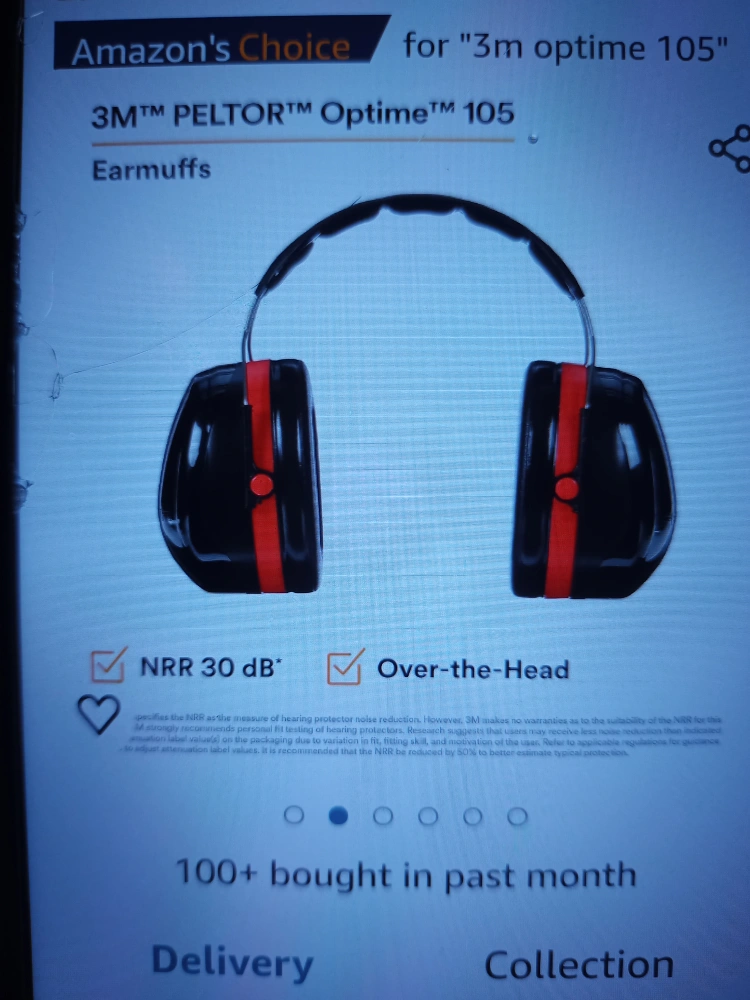The image size is (750, 1000).
Task: Select the Delivery option
Action: pos(232,962)
